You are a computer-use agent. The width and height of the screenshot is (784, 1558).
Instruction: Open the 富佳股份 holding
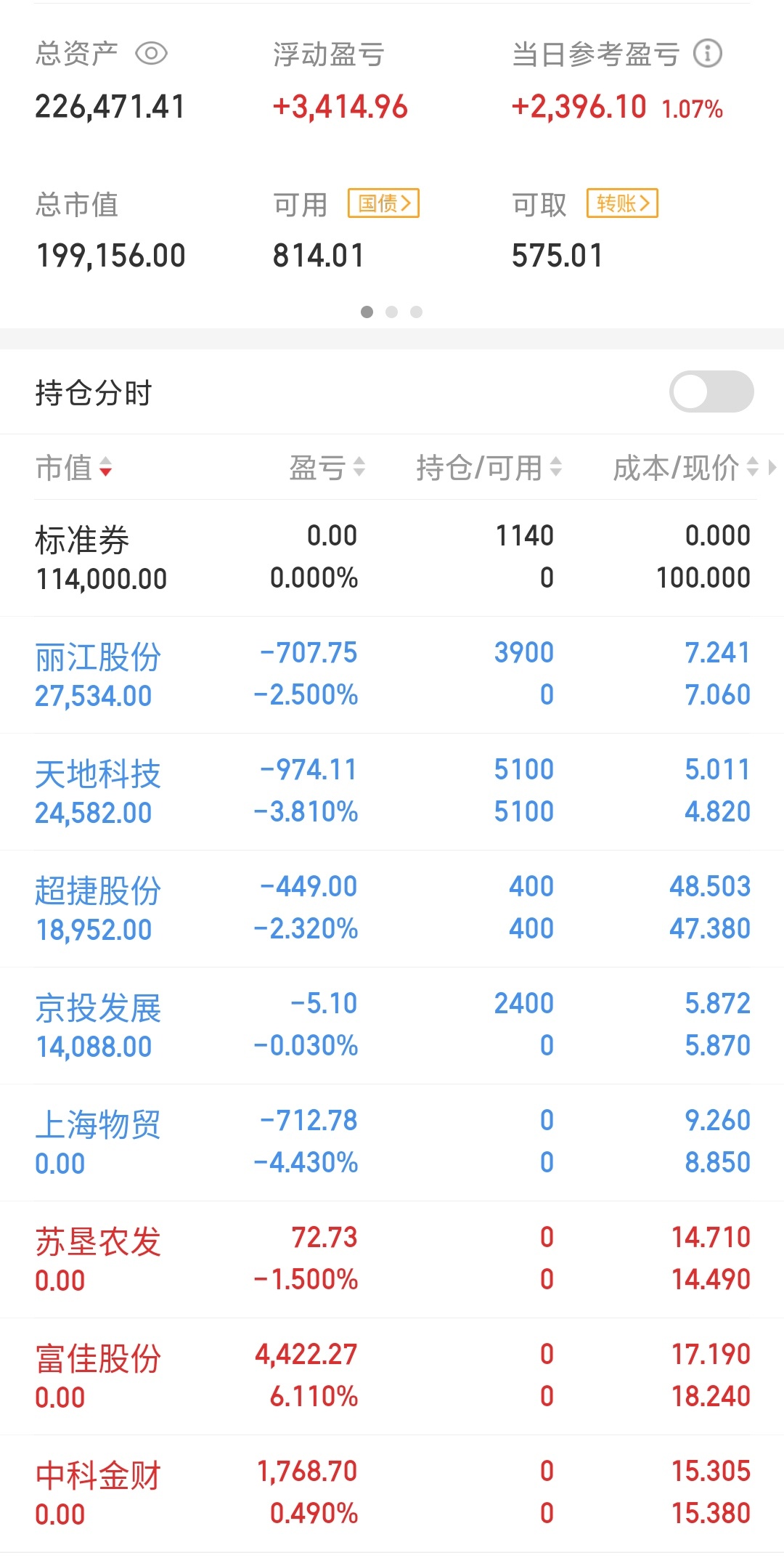392,1376
